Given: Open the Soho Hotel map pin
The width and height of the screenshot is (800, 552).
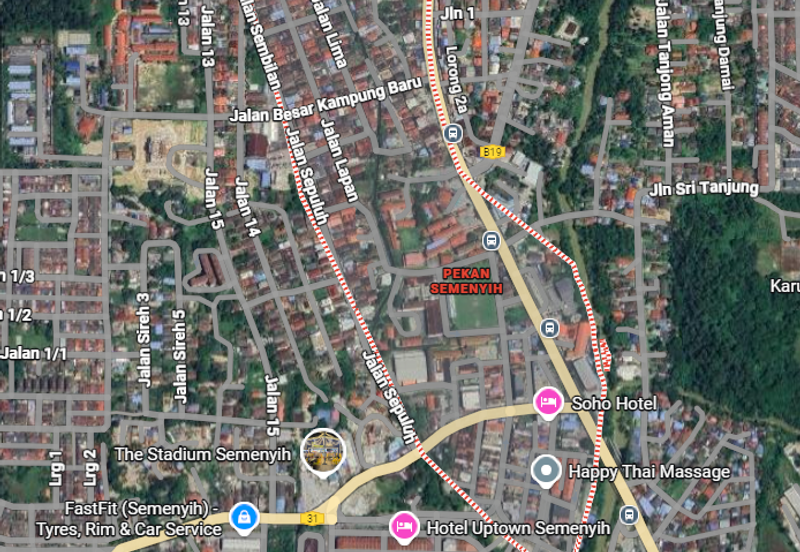Looking at the screenshot, I should [x=546, y=402].
